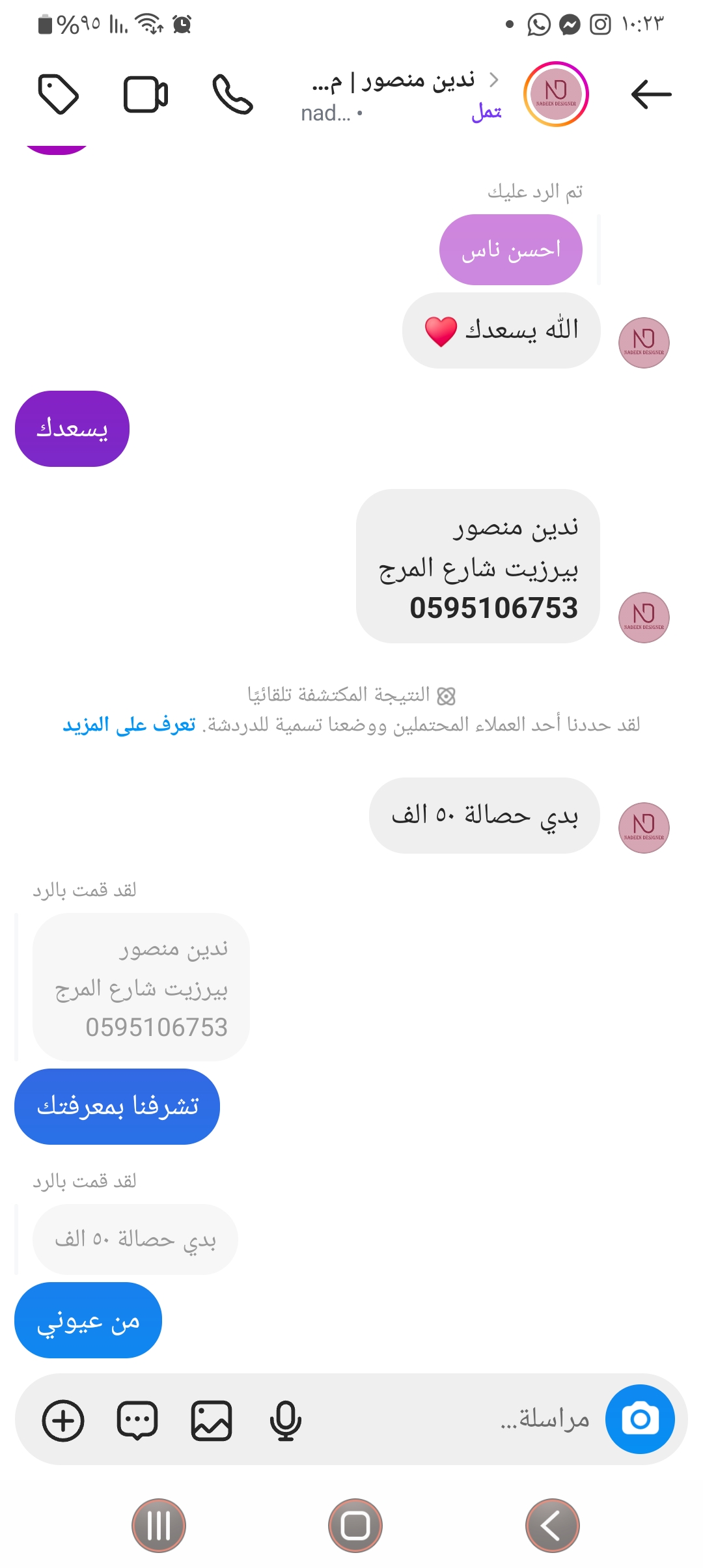The image size is (703, 1568).
Task: Open saved replies bubble icon
Action: pos(137,1420)
